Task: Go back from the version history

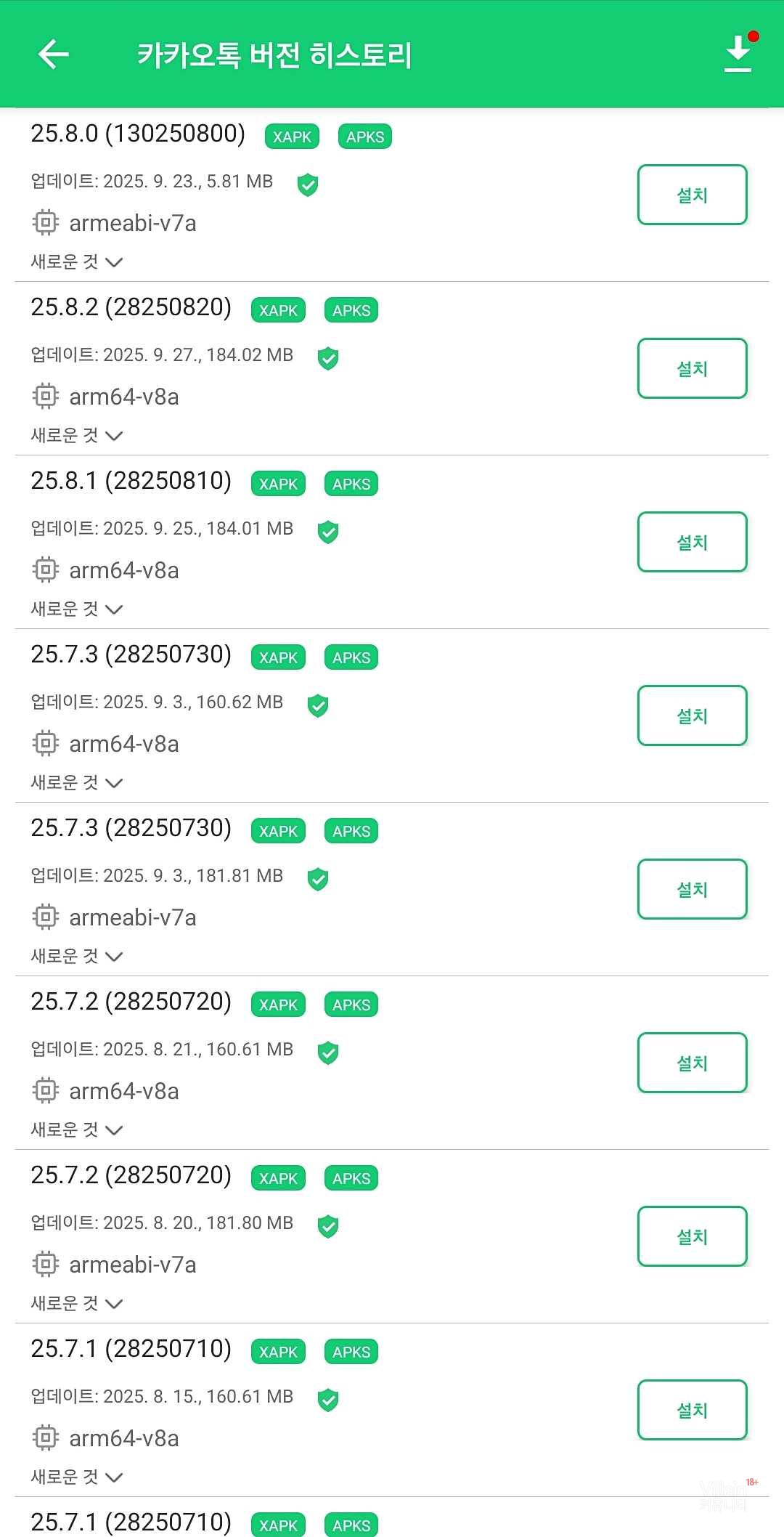Action: click(x=53, y=54)
